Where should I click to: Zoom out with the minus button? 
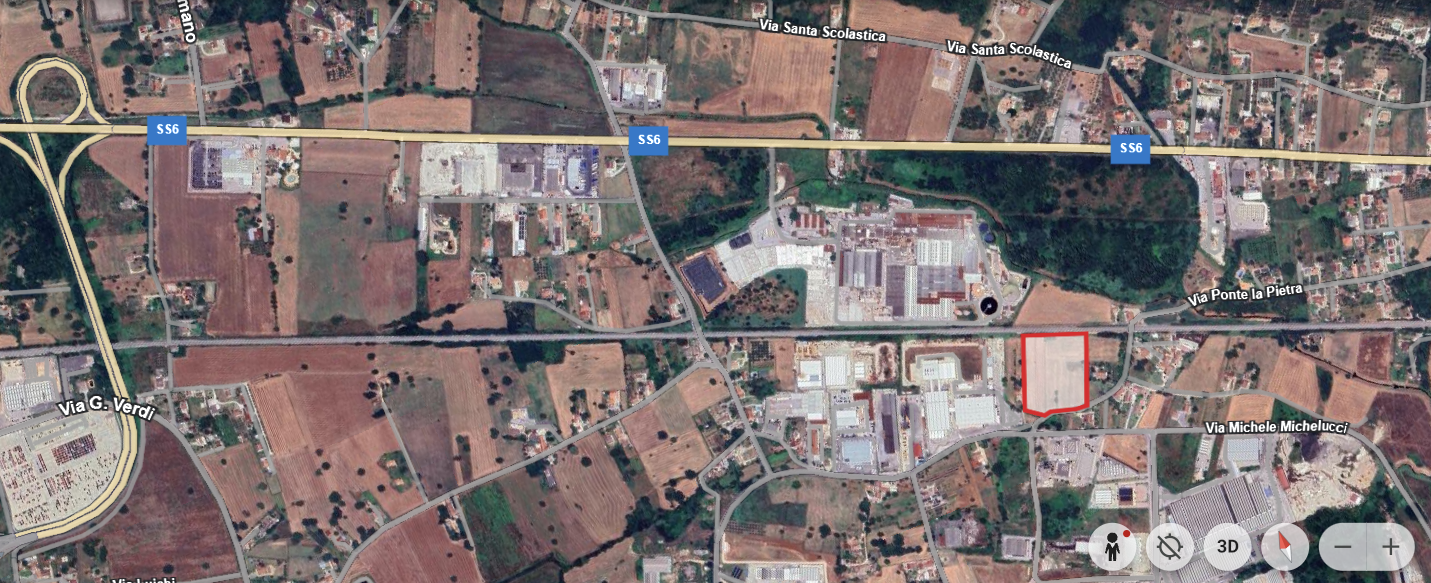point(1343,547)
